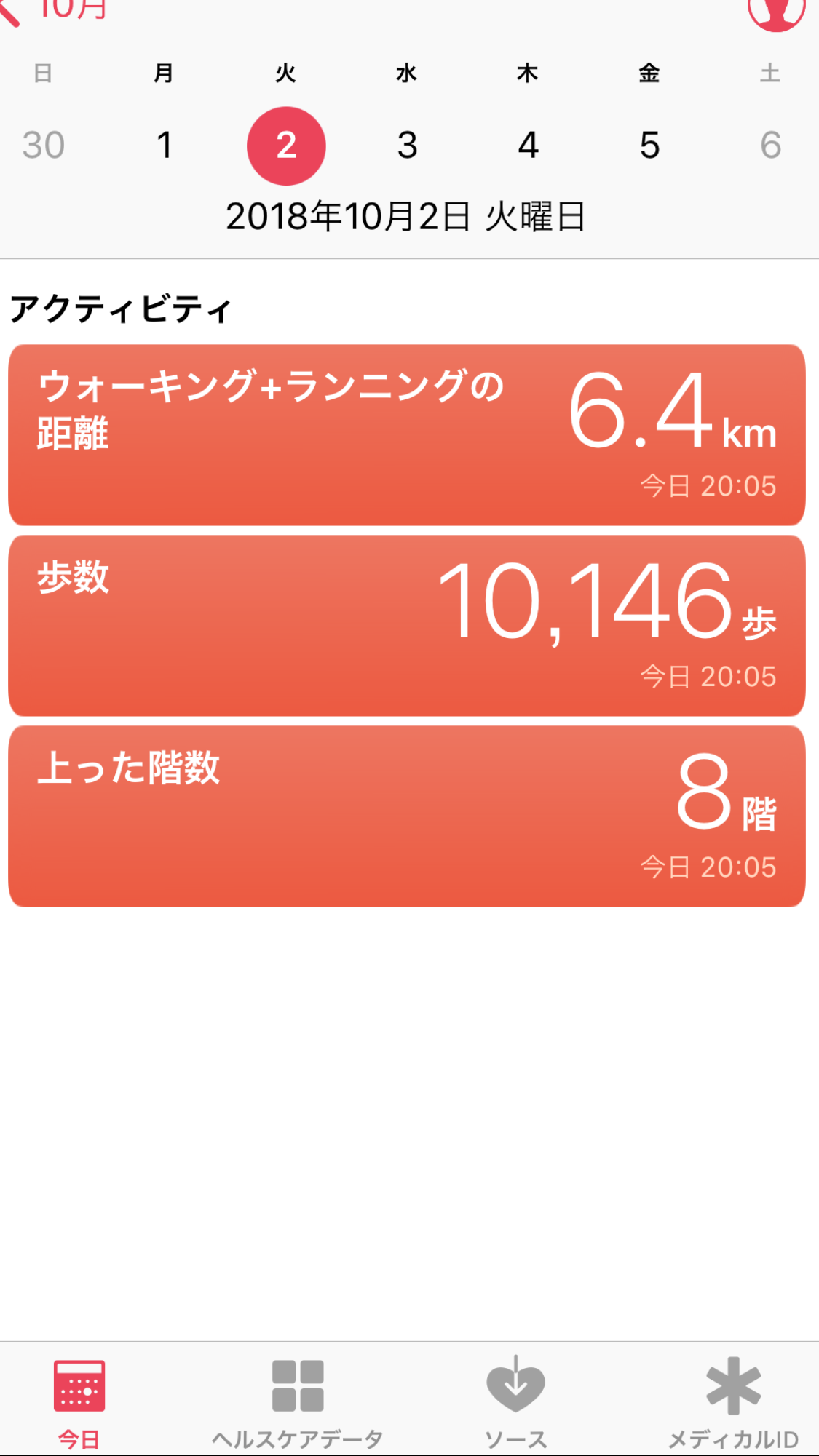Select Friday the 5th in the calendar
The width and height of the screenshot is (819, 1456).
coord(649,145)
